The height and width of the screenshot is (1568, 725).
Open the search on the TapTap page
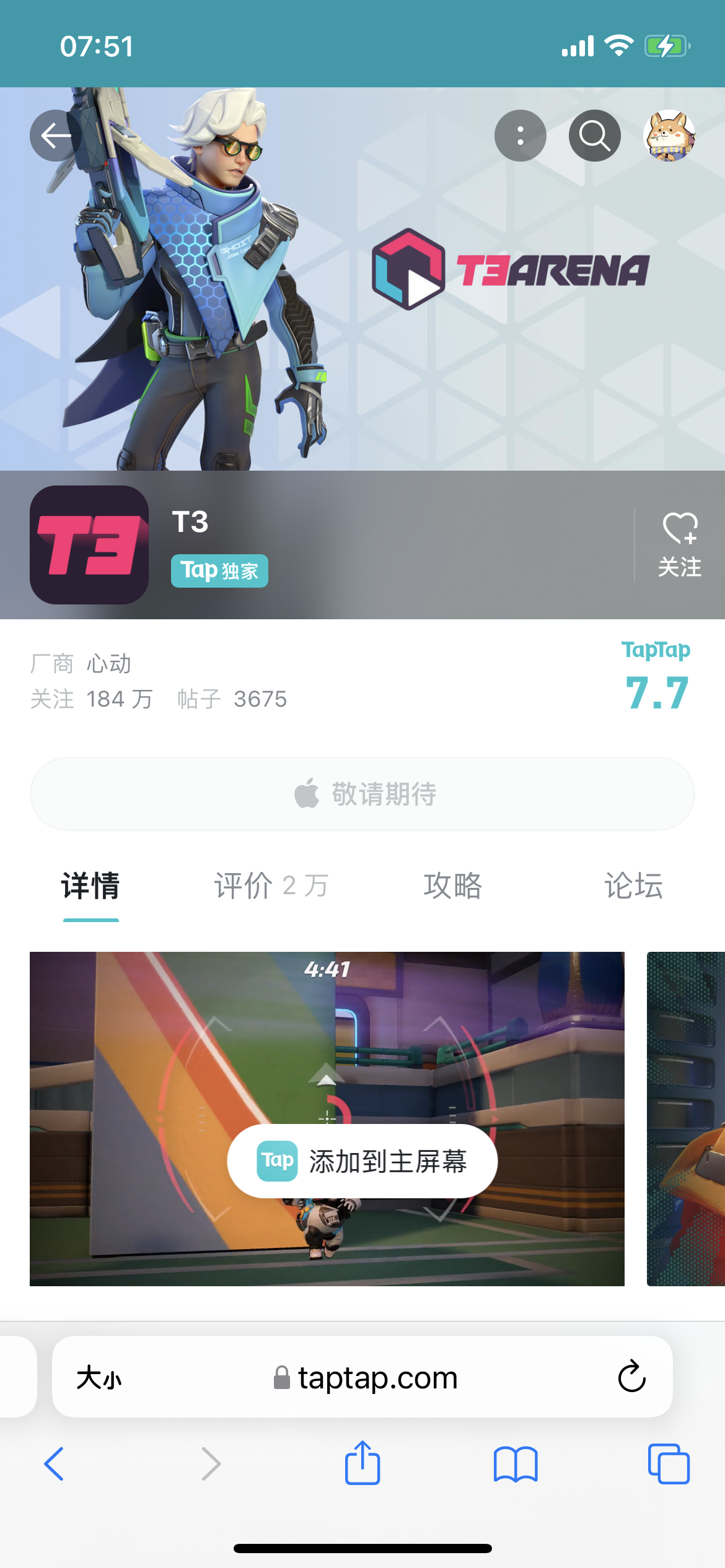click(x=594, y=136)
